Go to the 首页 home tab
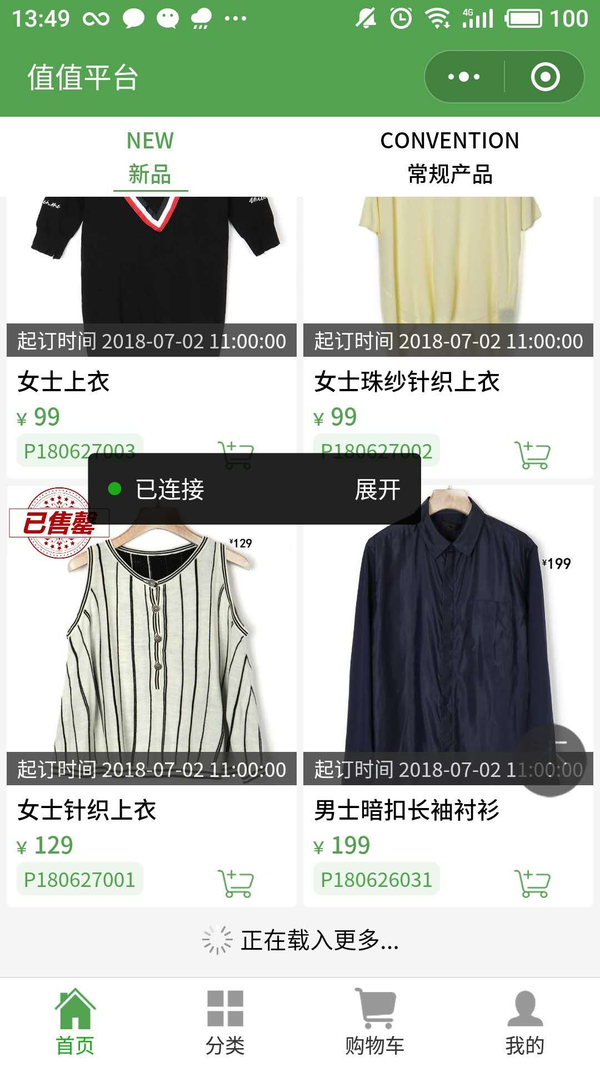600x1067 pixels. pos(75,1020)
